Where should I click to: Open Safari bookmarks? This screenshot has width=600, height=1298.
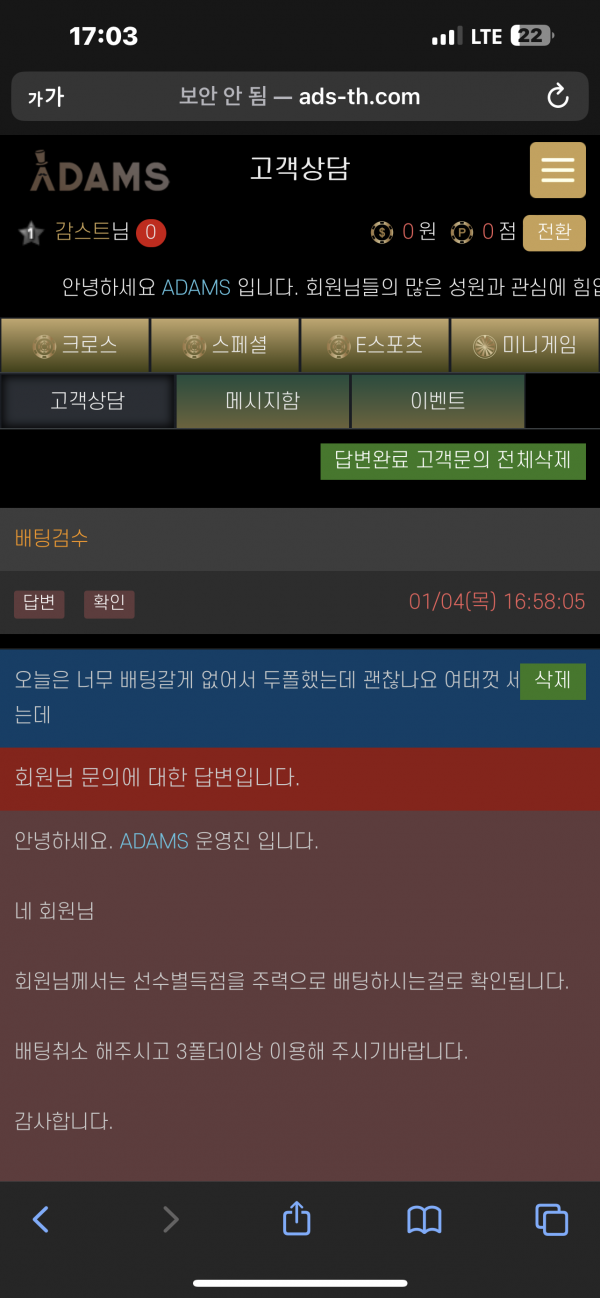tap(424, 1219)
